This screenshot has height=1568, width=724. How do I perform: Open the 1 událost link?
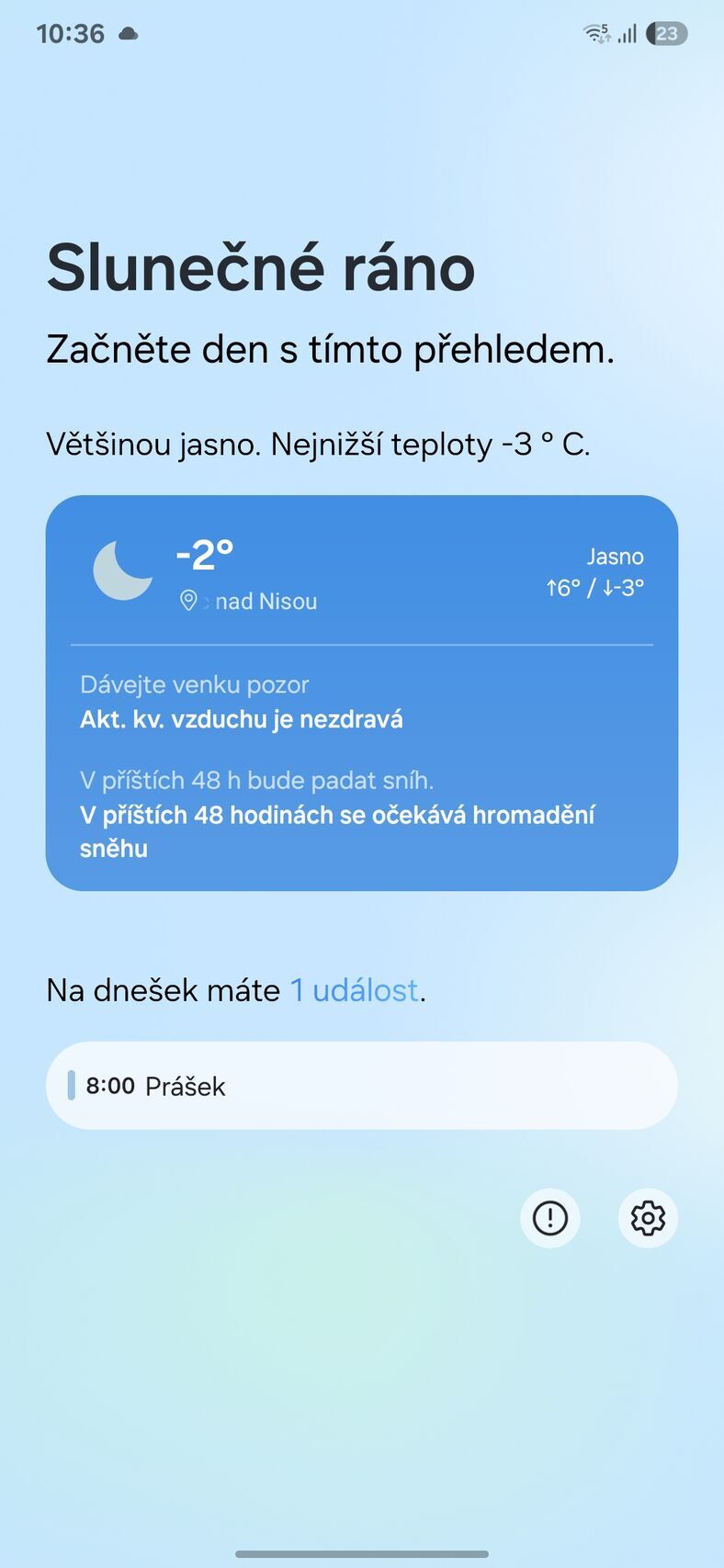tap(353, 990)
